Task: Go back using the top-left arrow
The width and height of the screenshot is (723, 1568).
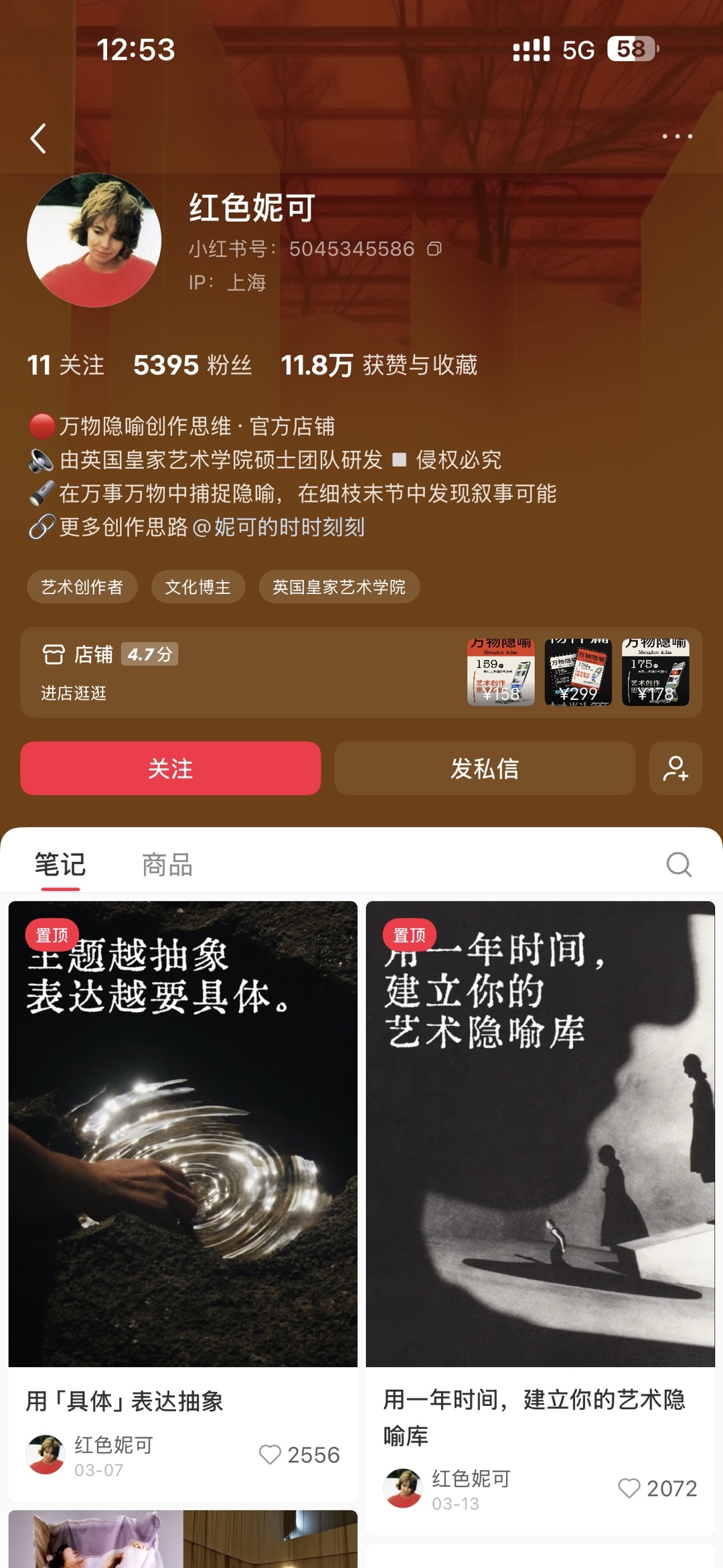Action: 39,138
